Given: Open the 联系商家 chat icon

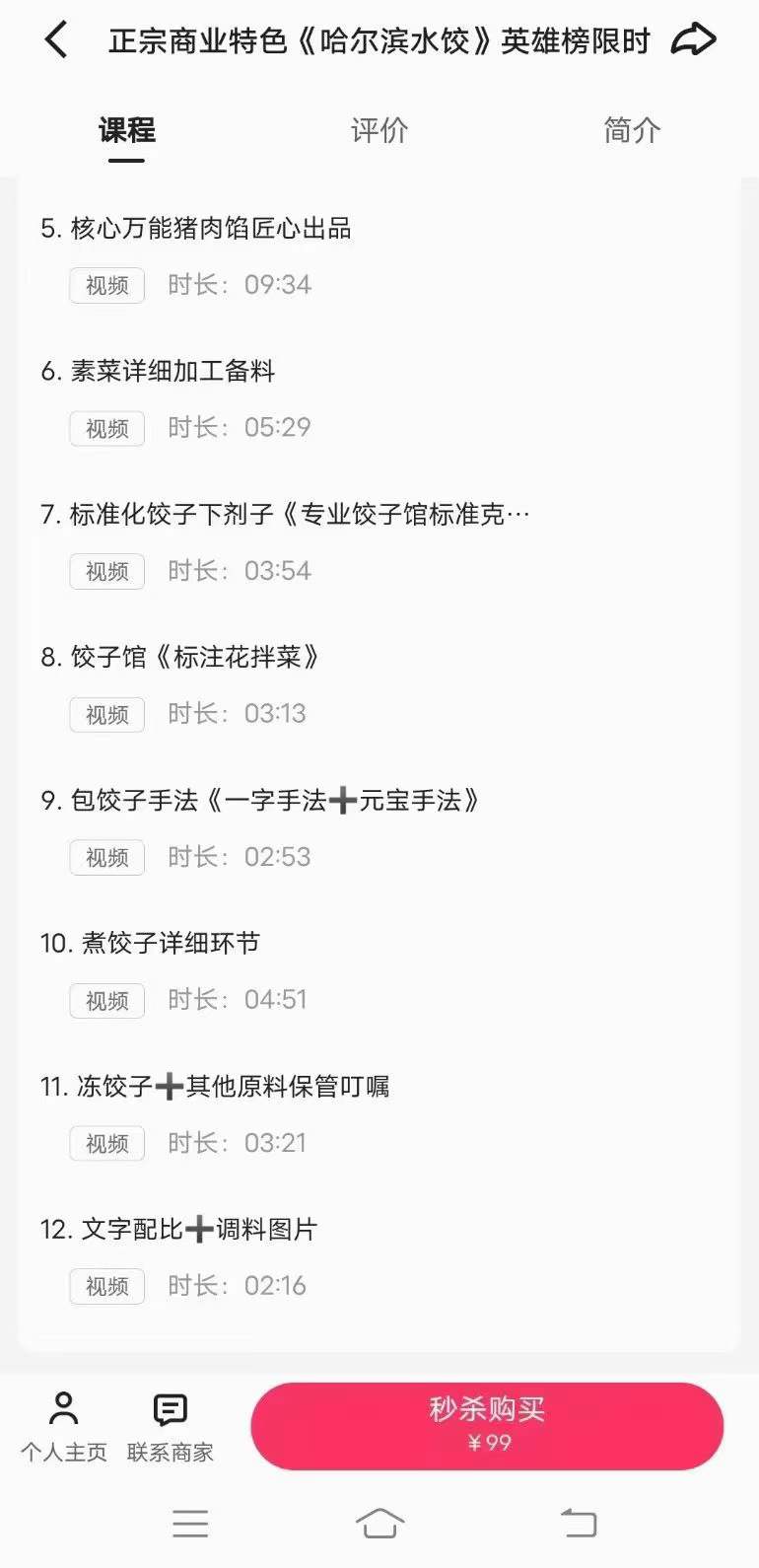Looking at the screenshot, I should (170, 1425).
